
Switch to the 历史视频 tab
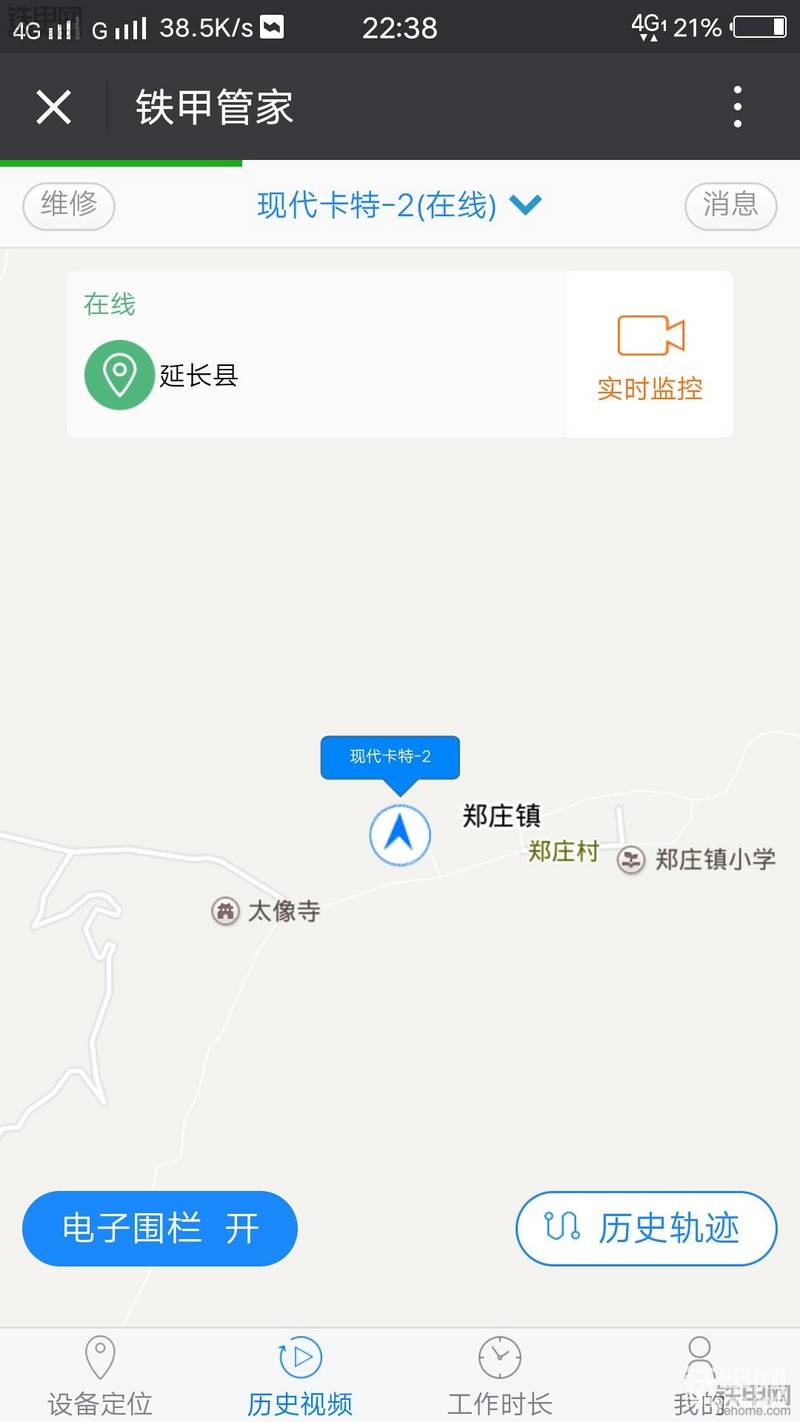[x=300, y=1376]
